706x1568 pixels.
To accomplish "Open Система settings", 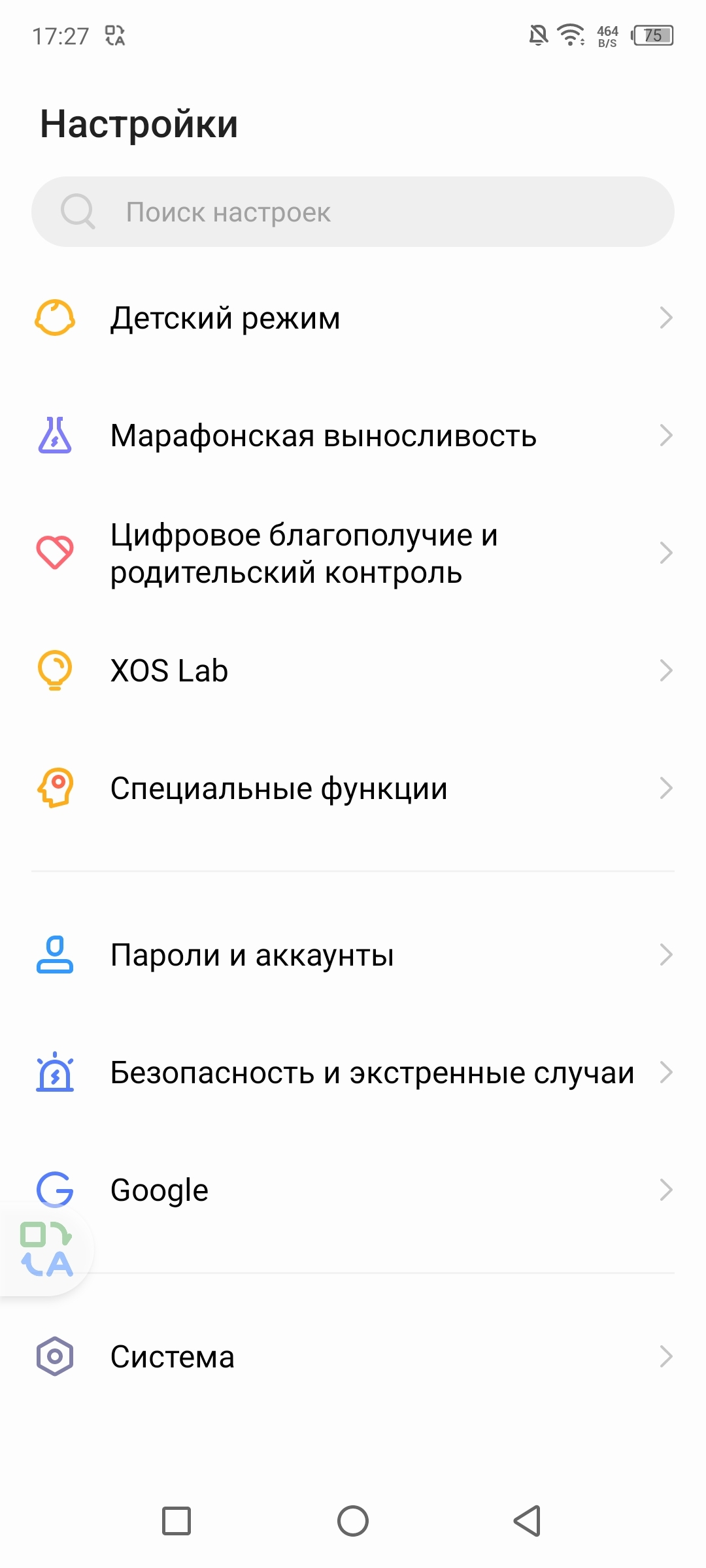I will (353, 1357).
